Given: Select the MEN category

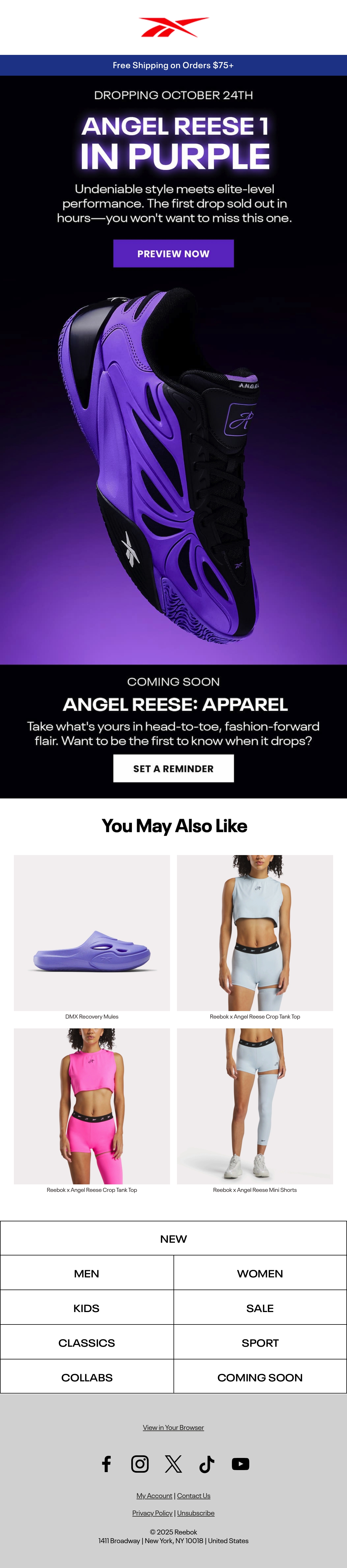Looking at the screenshot, I should point(86,1273).
